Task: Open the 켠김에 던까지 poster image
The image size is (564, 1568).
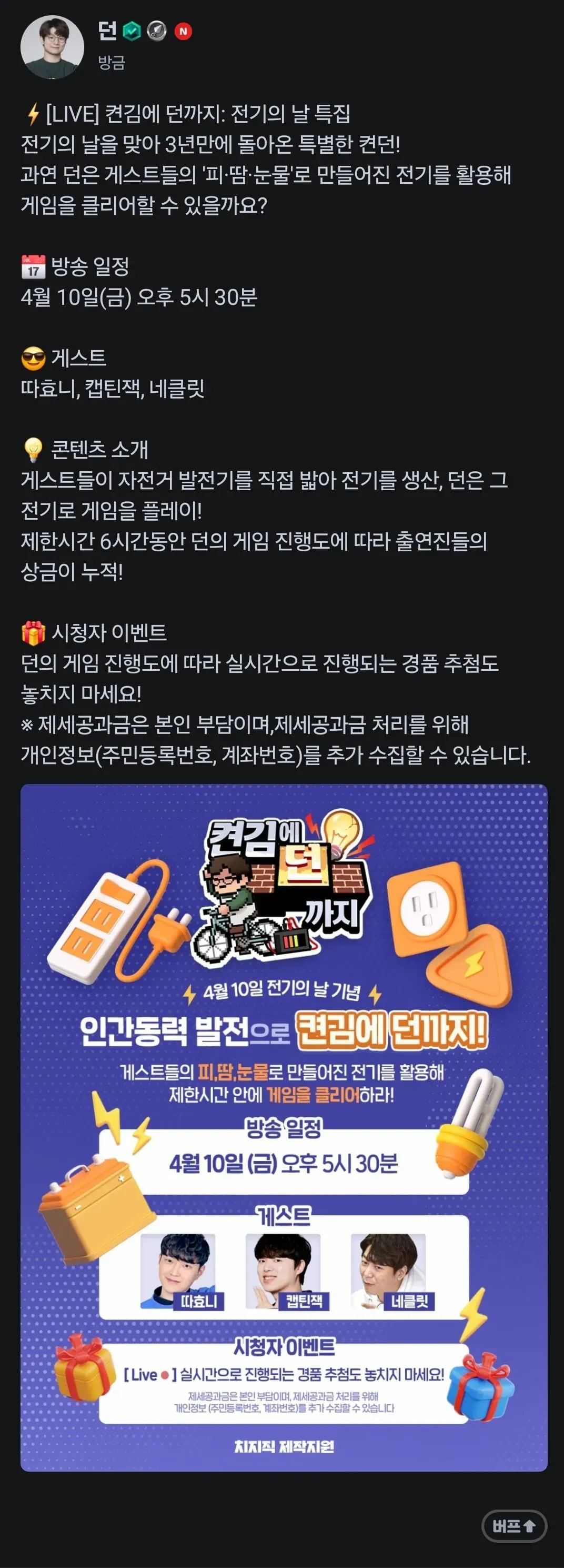Action: click(x=284, y=1127)
